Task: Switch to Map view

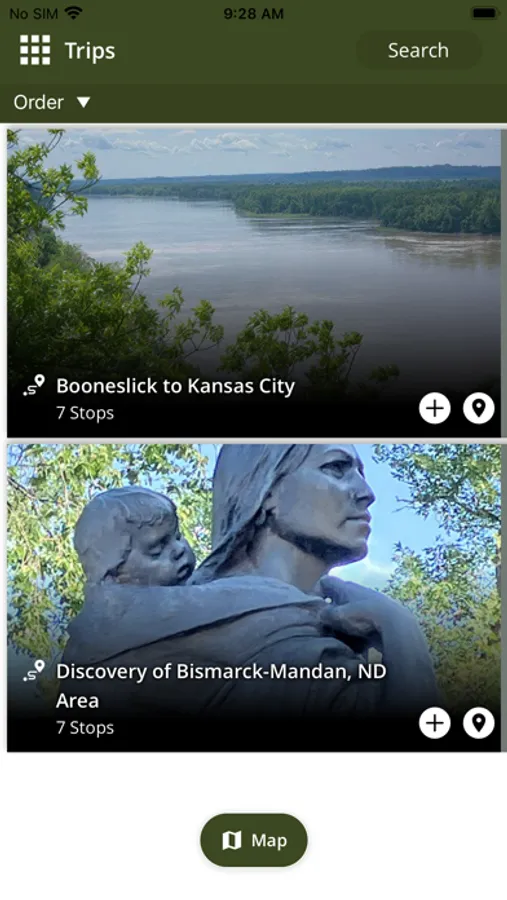Action: tap(254, 840)
